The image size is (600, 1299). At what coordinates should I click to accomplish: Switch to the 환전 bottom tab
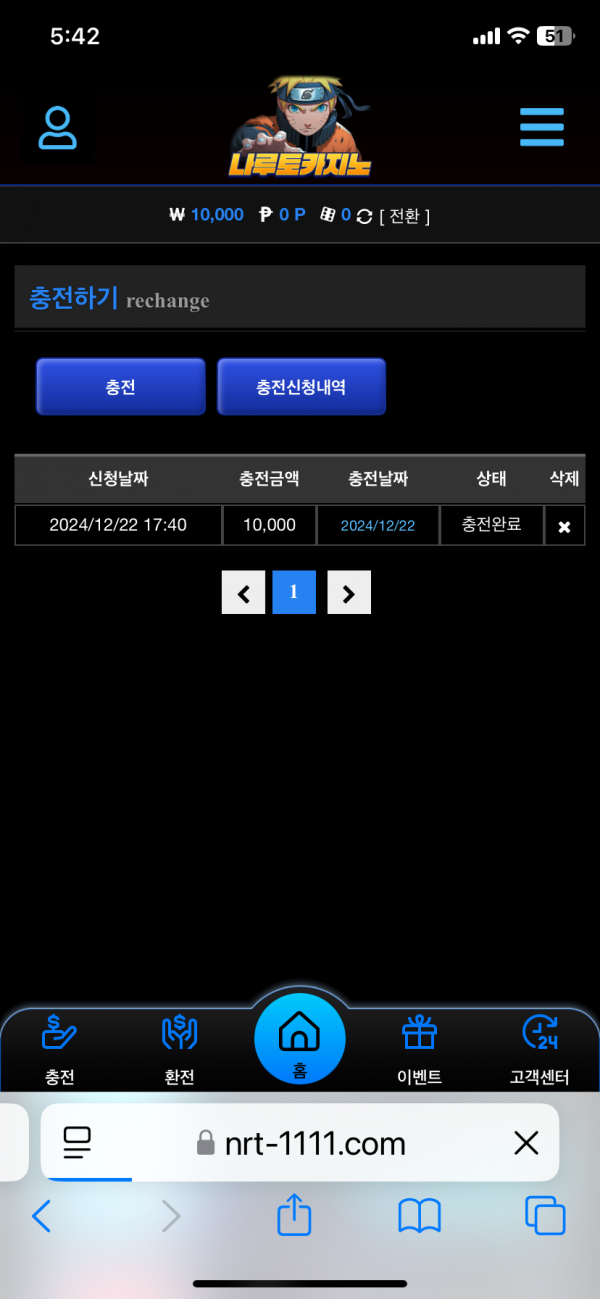pos(179,1050)
